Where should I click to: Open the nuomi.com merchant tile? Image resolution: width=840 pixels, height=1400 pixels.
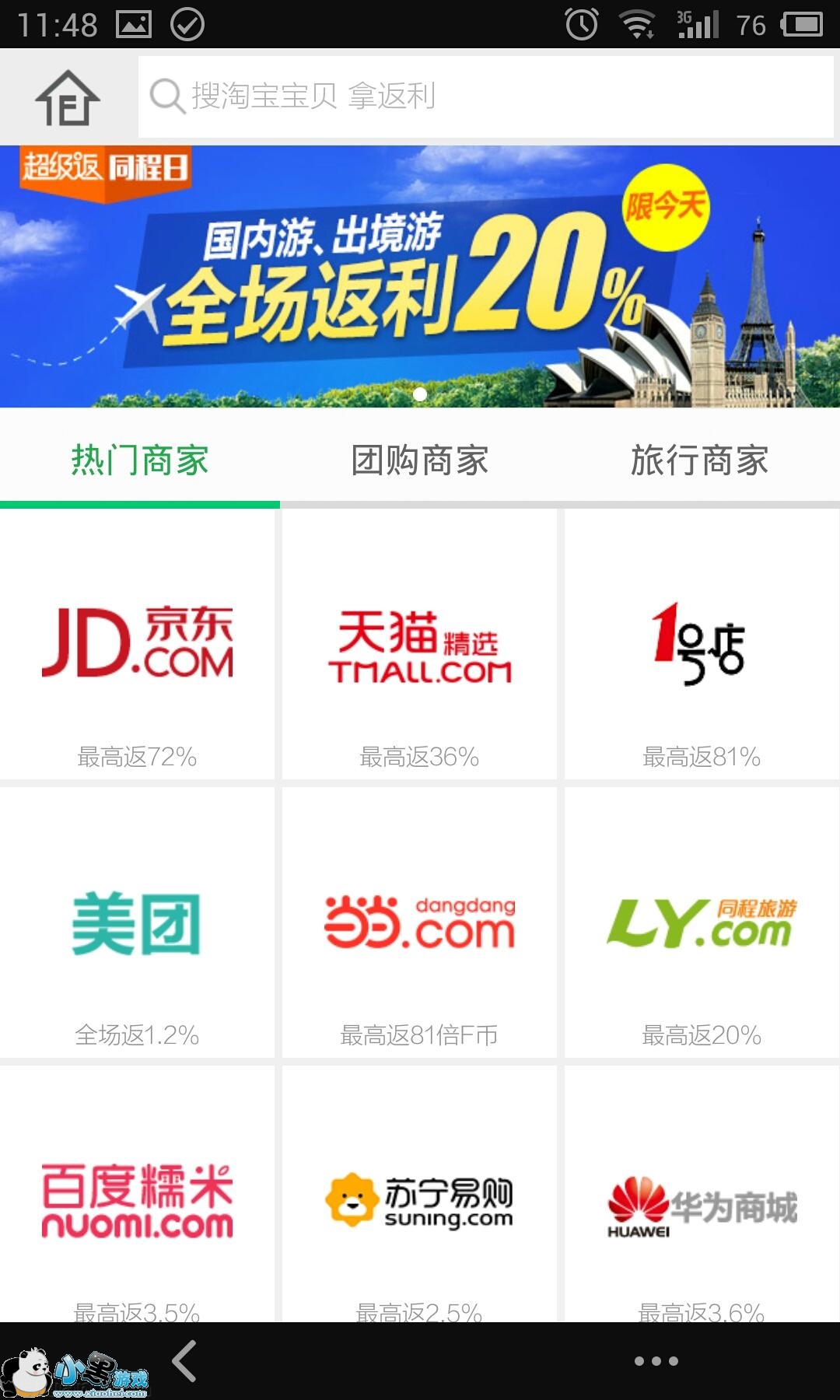click(x=138, y=1198)
